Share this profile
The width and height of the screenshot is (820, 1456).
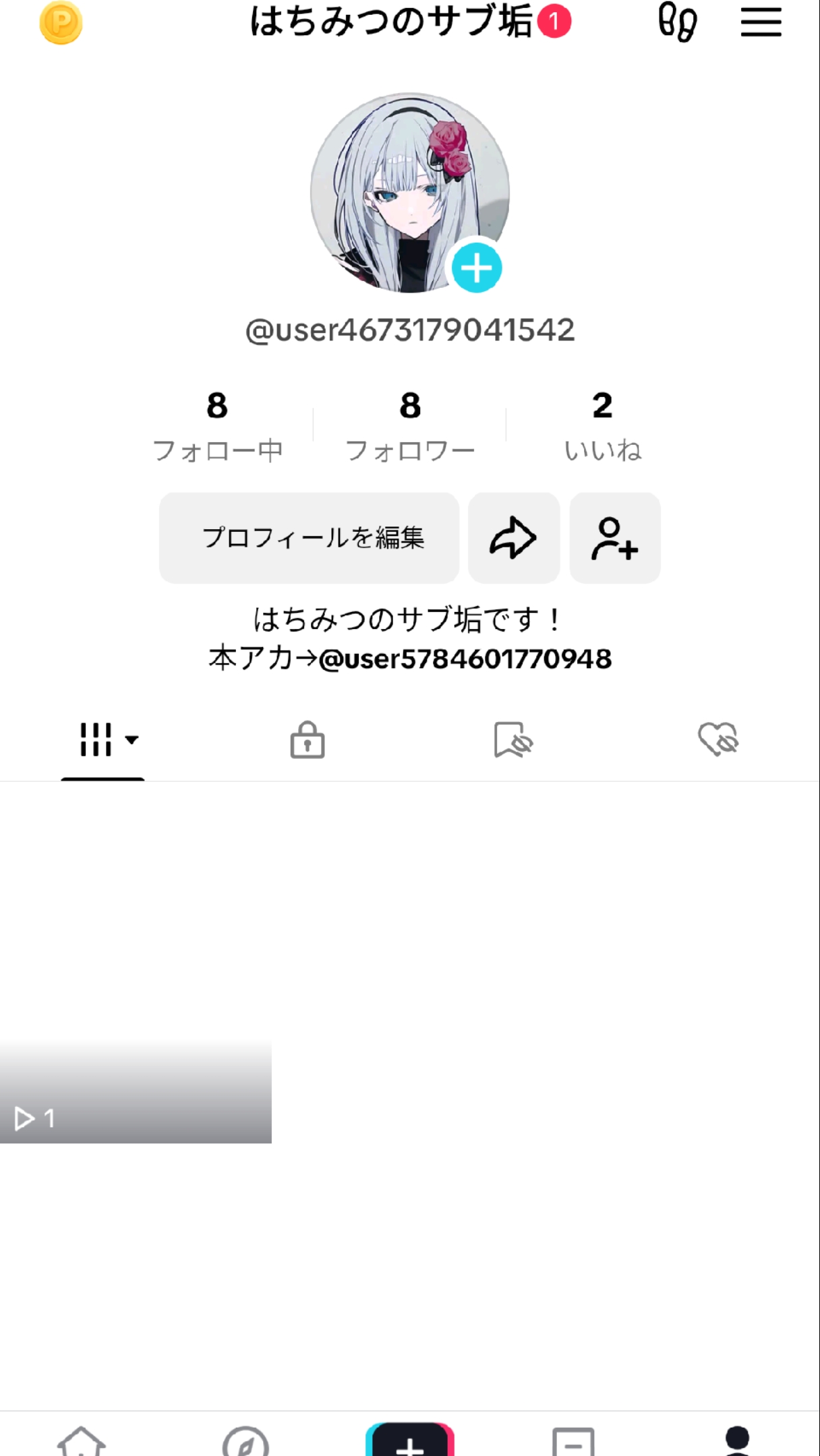tap(514, 538)
